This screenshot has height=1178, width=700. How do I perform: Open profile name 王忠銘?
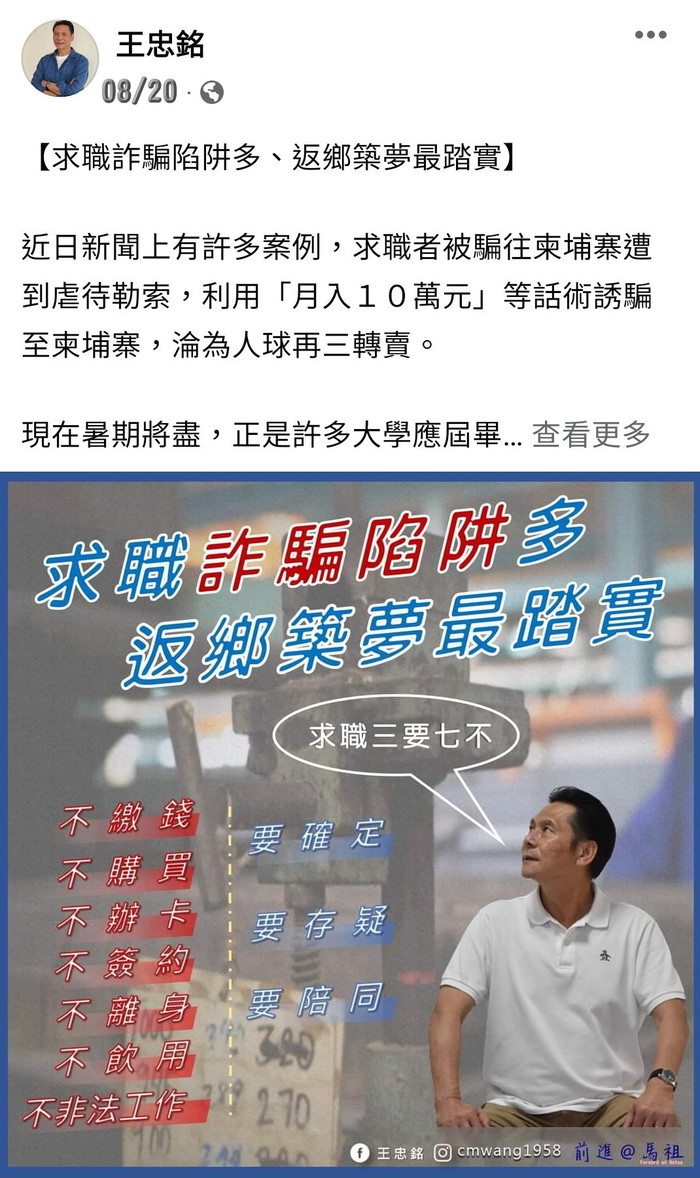click(161, 44)
